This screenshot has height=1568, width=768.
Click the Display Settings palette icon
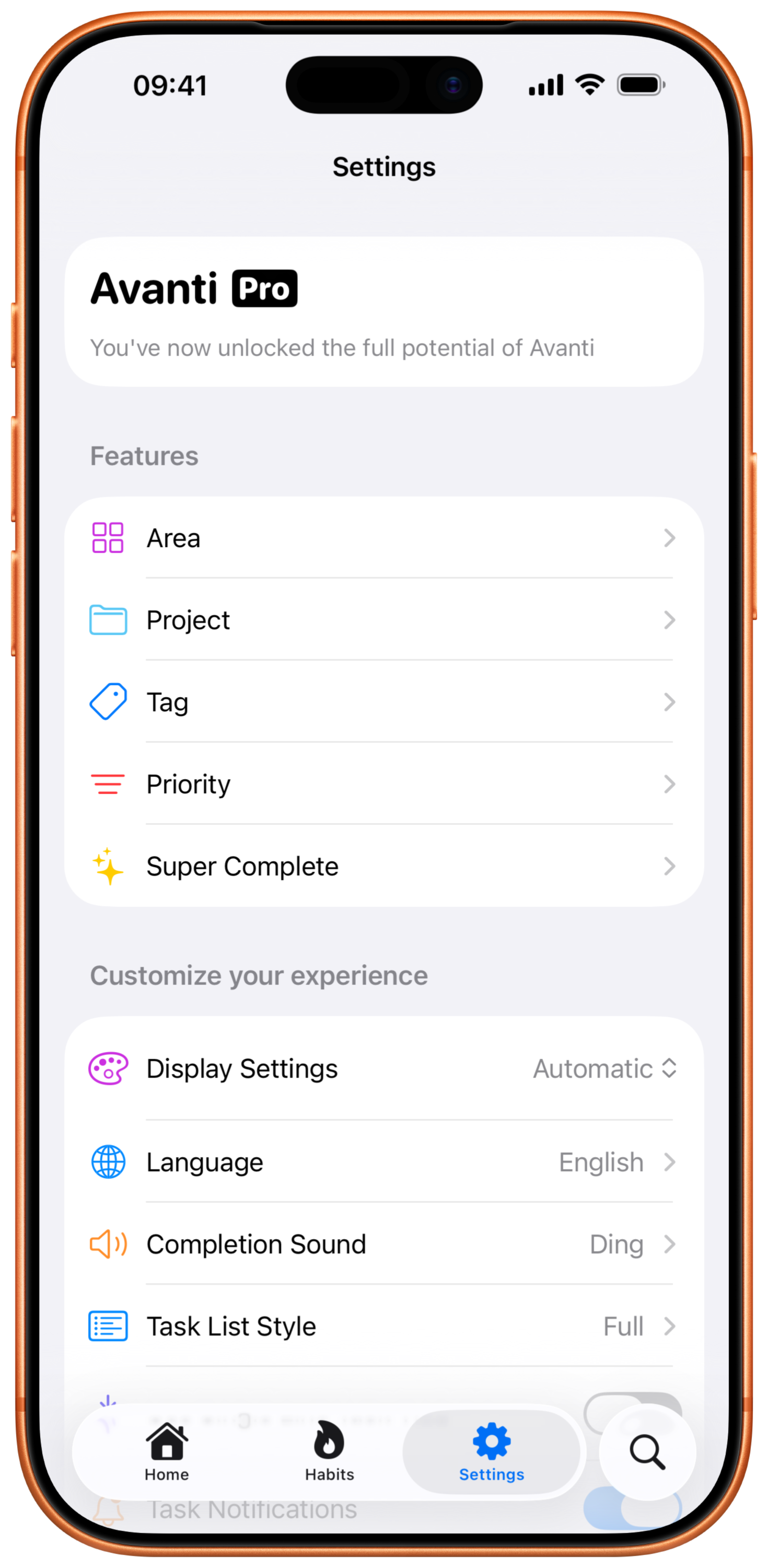(107, 1068)
